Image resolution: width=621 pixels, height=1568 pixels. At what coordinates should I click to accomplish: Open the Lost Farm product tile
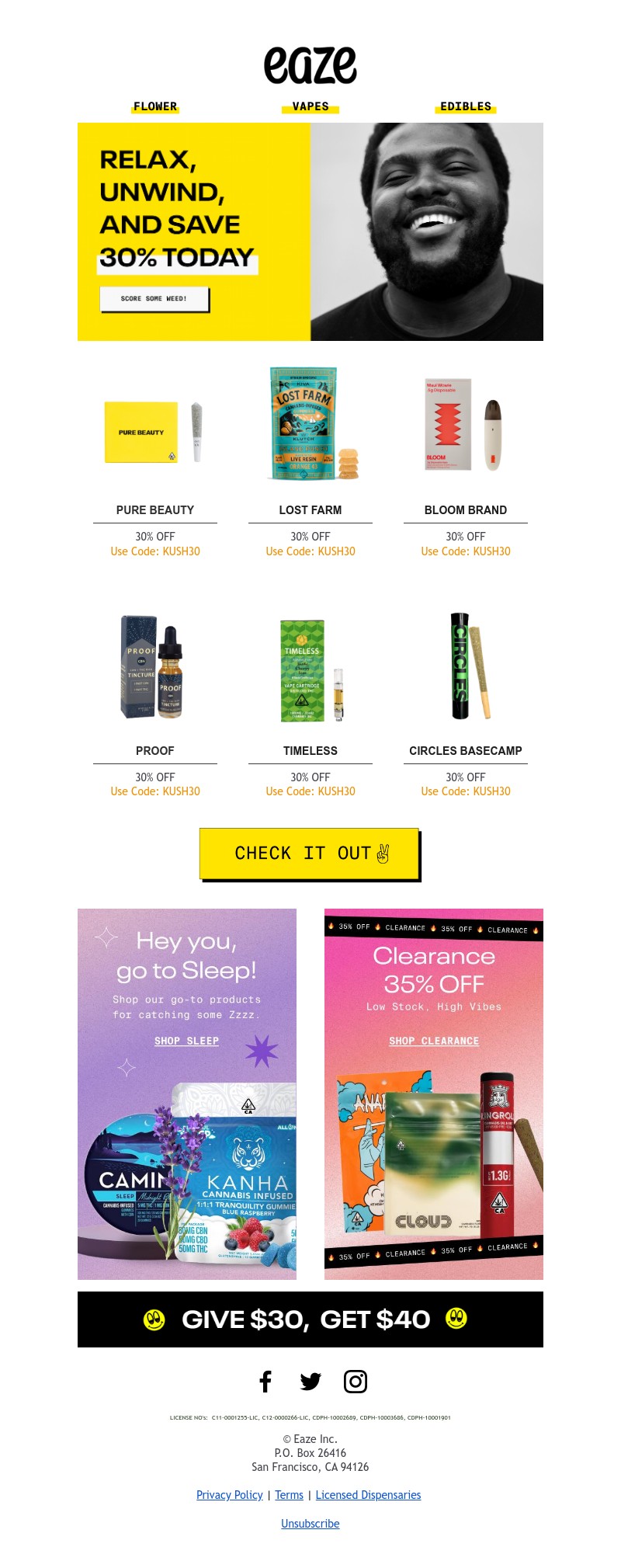pos(310,425)
